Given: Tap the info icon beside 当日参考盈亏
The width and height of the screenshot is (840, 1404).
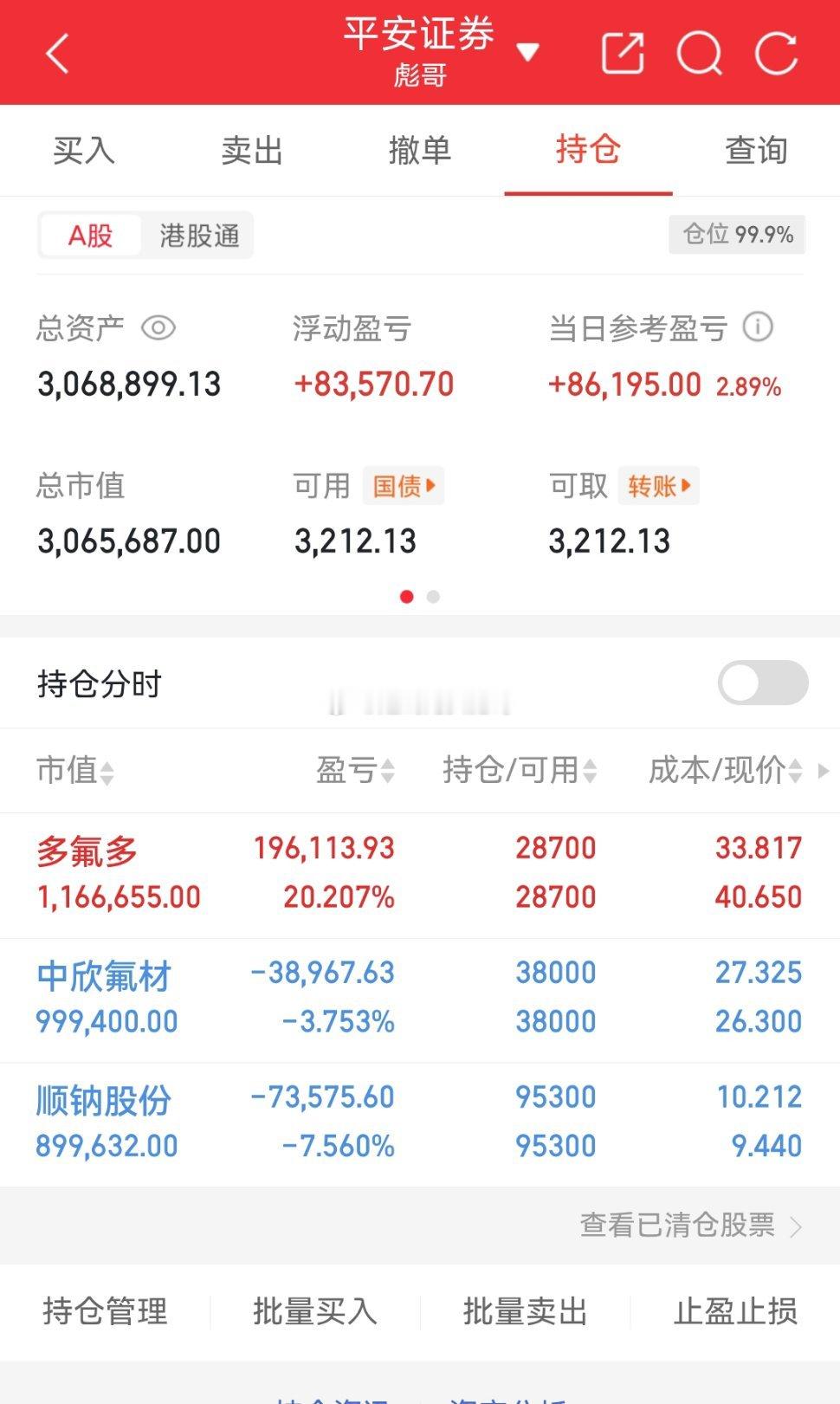Looking at the screenshot, I should tap(758, 327).
